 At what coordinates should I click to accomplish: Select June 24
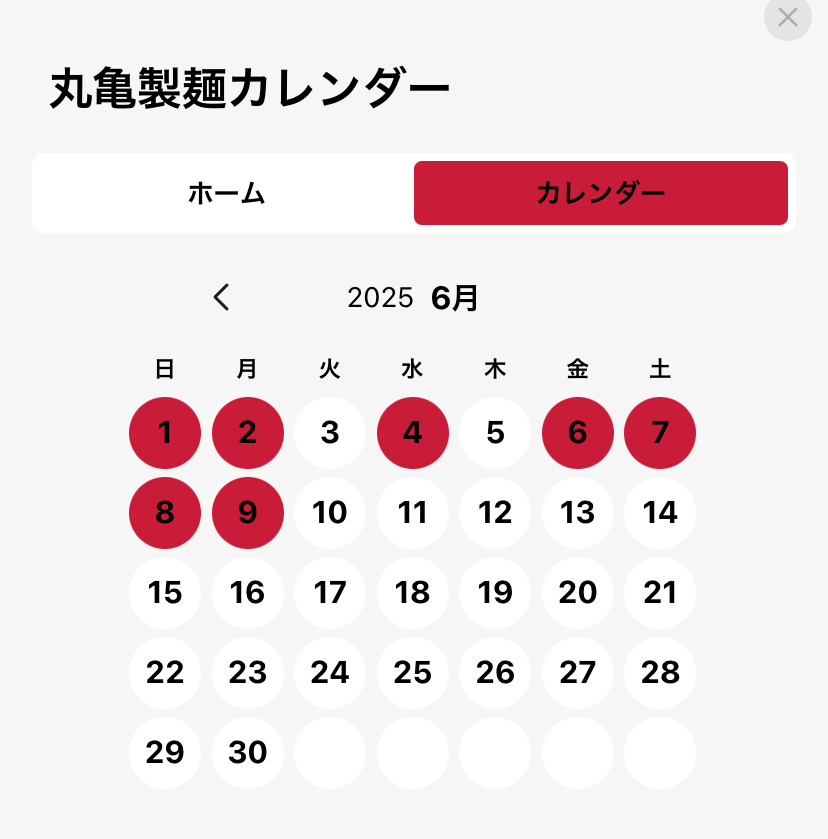(x=330, y=673)
